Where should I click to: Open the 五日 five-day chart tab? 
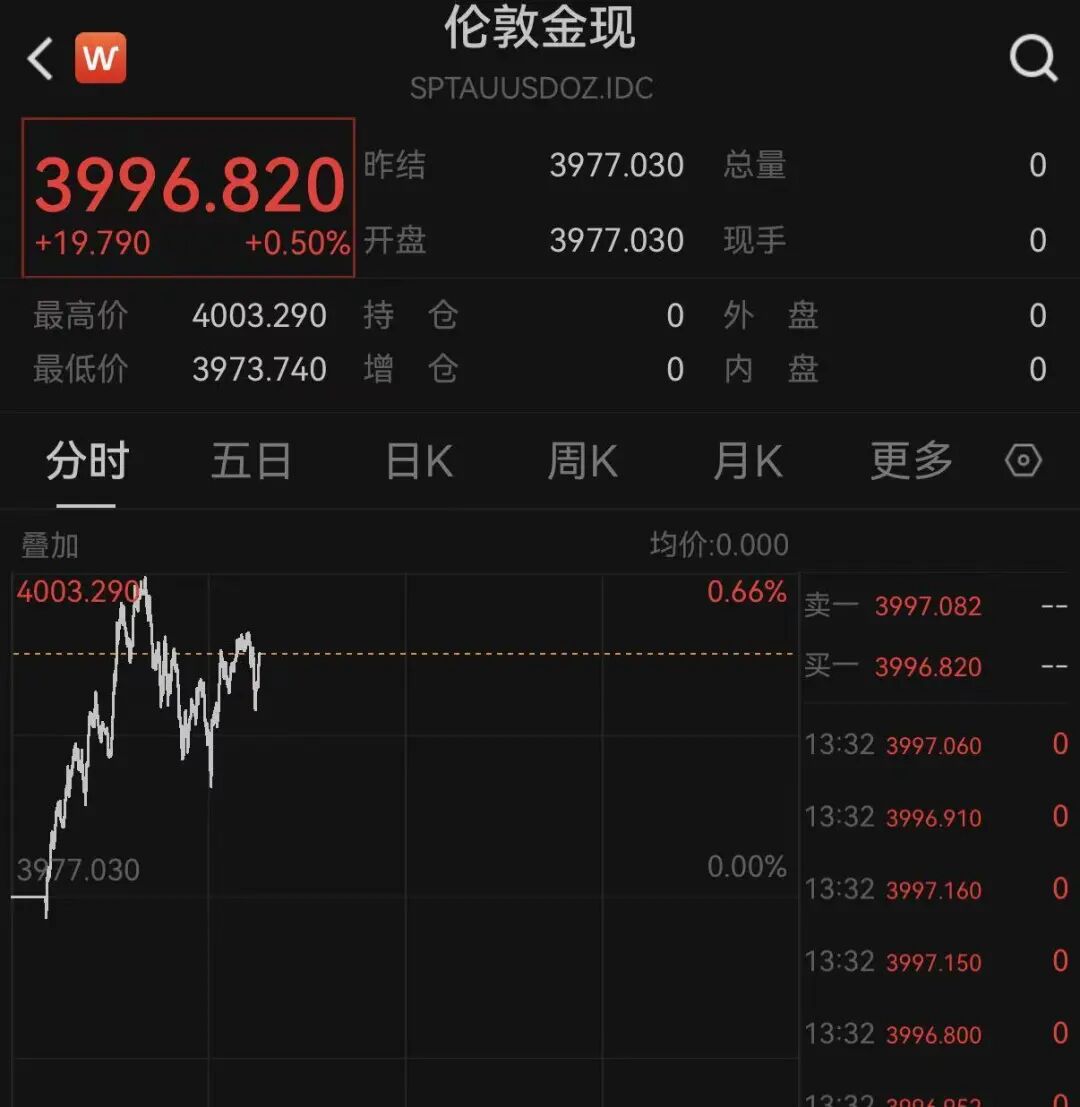(x=252, y=460)
